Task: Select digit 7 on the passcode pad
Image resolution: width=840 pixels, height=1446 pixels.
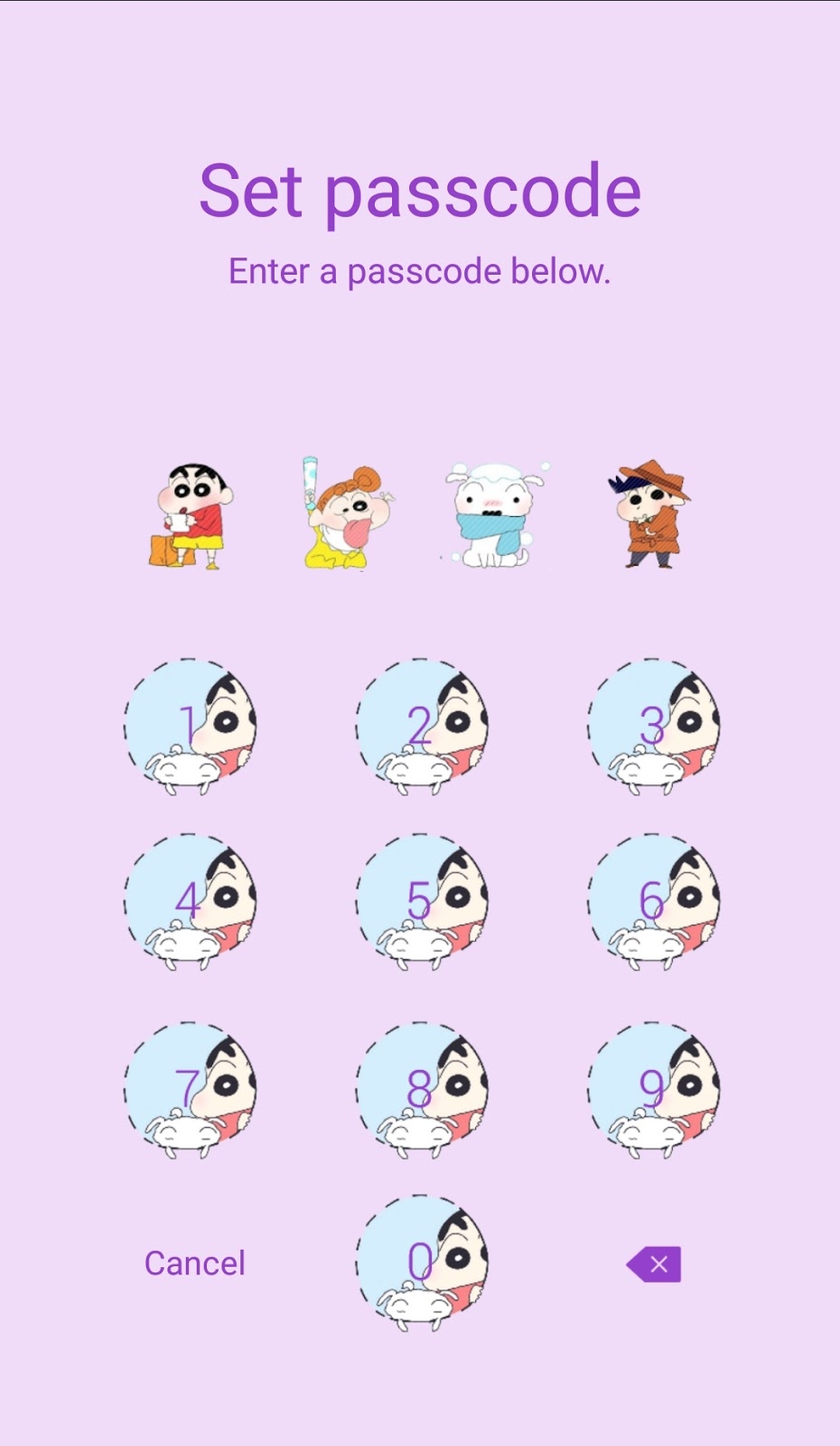Action: [191, 1090]
